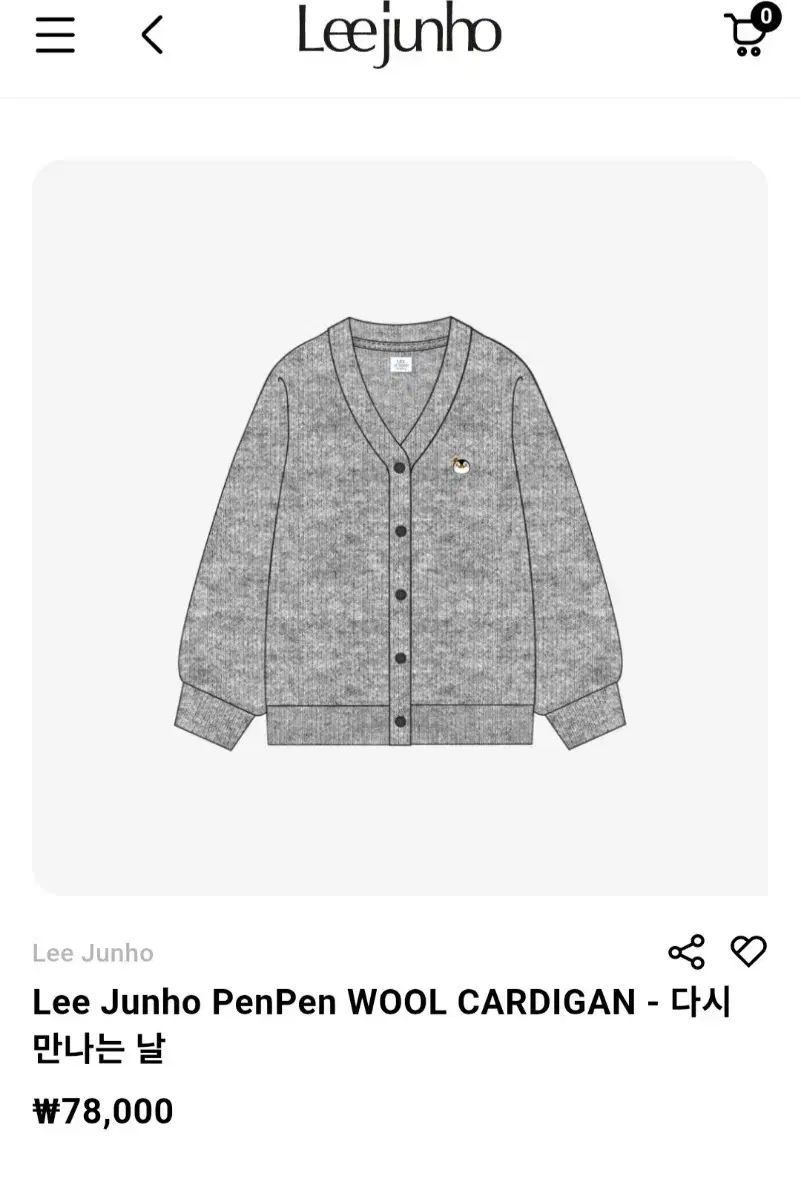801x1200 pixels.
Task: Open the hamburger menu
Action: 55,36
